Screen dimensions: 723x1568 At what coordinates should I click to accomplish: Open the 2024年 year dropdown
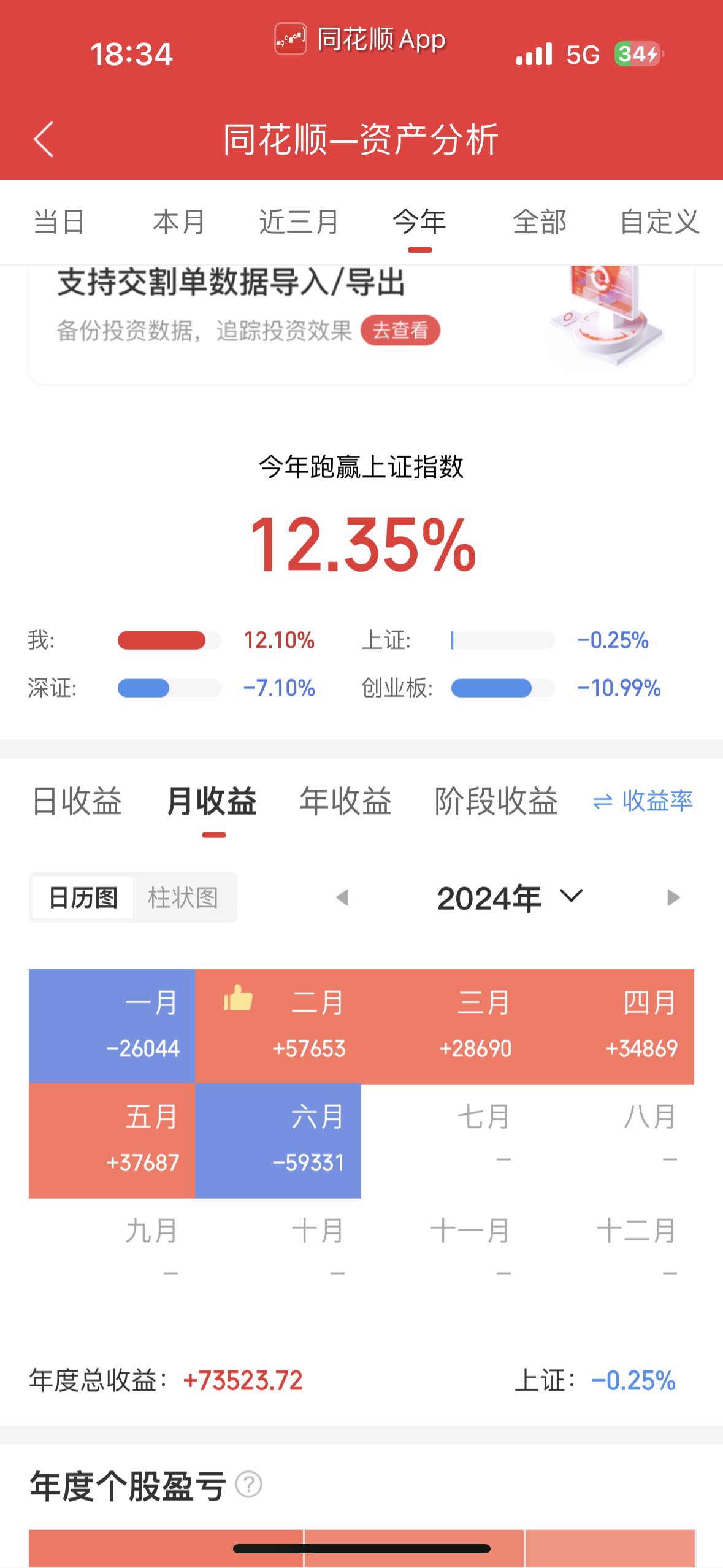510,898
